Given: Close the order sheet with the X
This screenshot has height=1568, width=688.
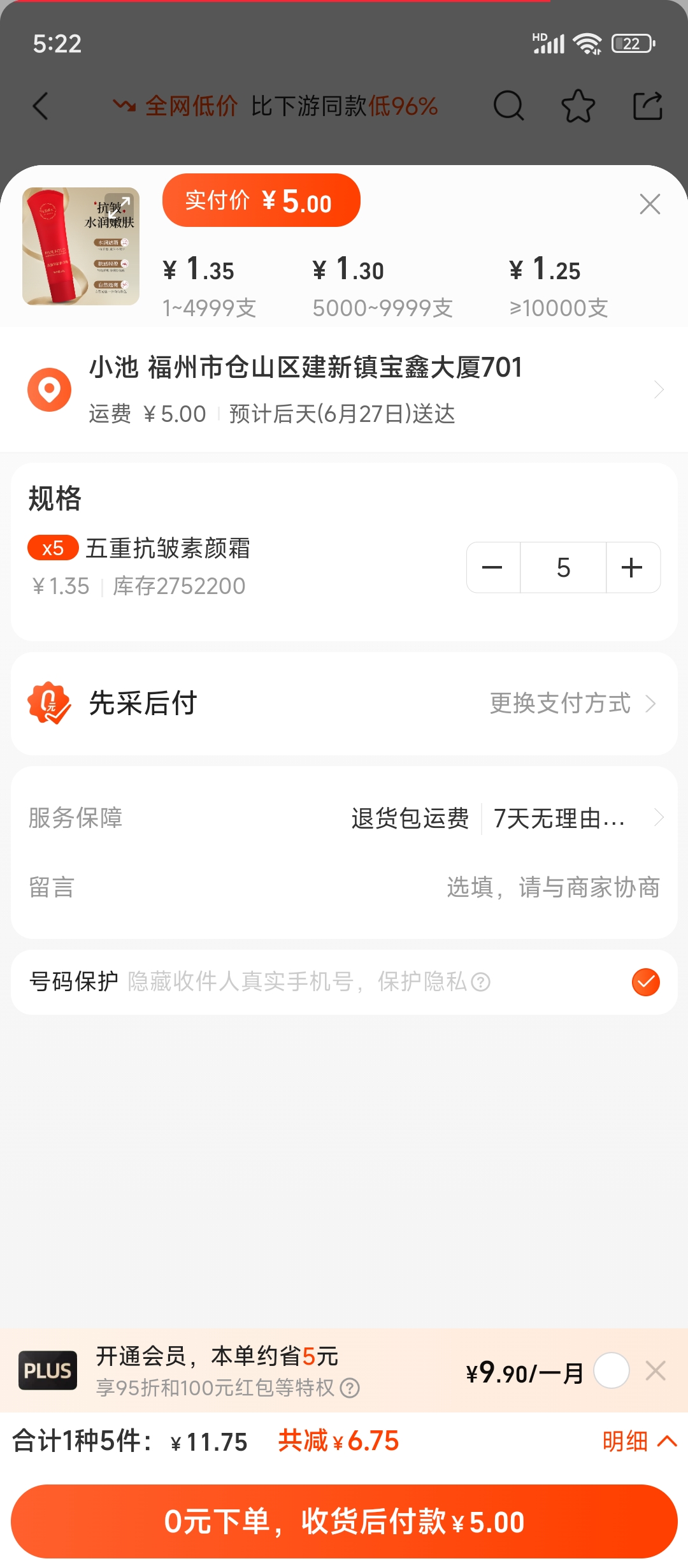Looking at the screenshot, I should click(650, 204).
